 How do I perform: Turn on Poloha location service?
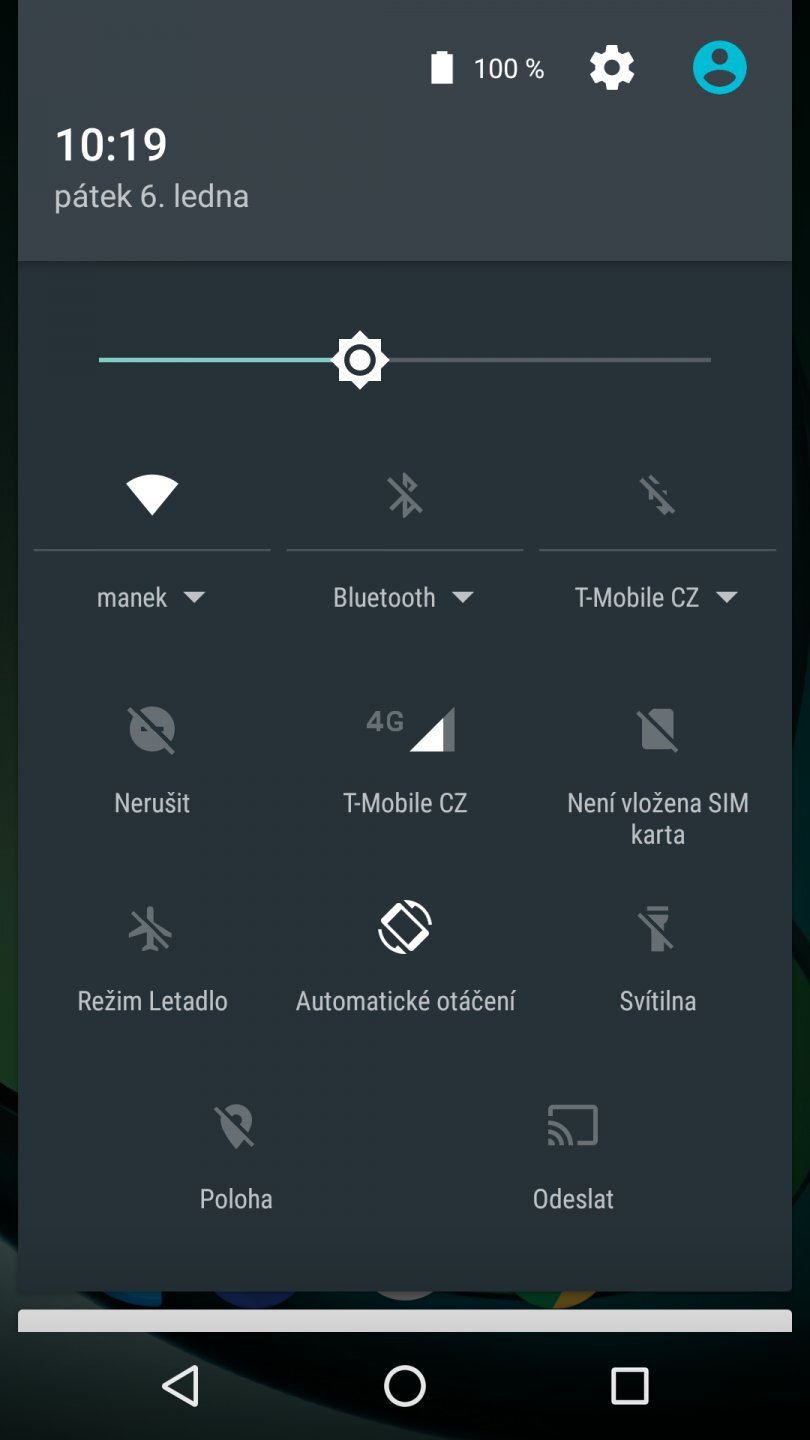point(236,1125)
